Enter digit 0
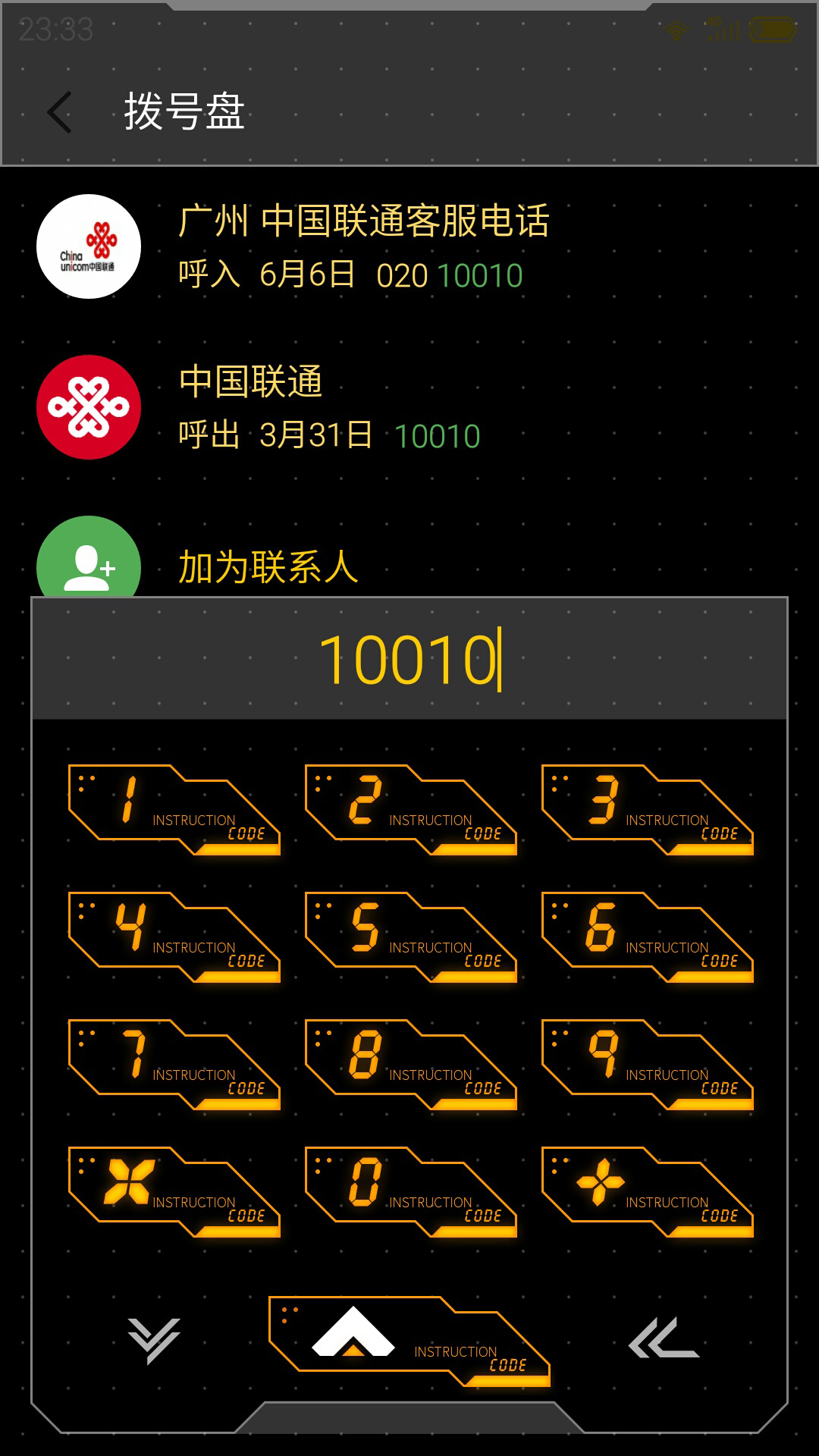 point(411,1191)
